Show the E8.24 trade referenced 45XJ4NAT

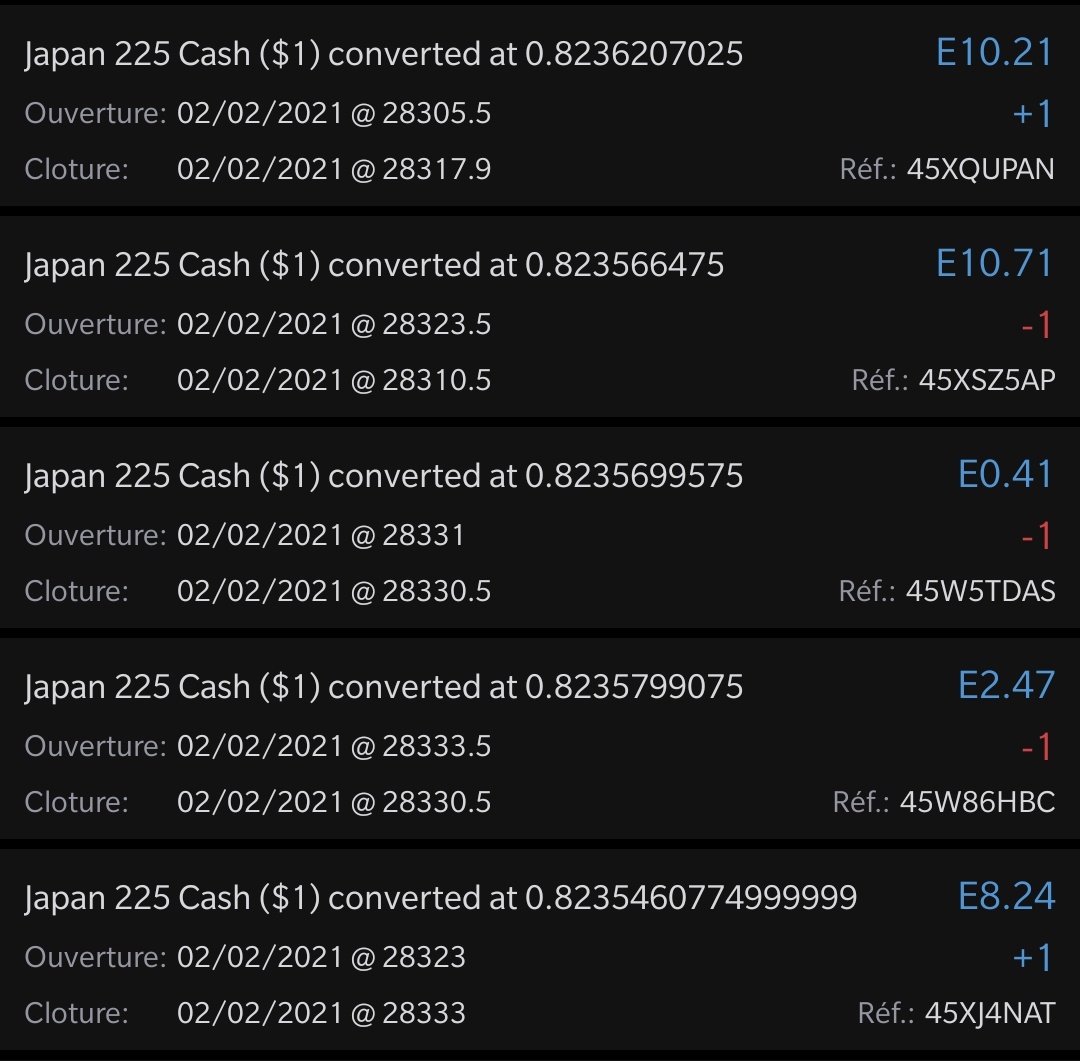click(540, 955)
